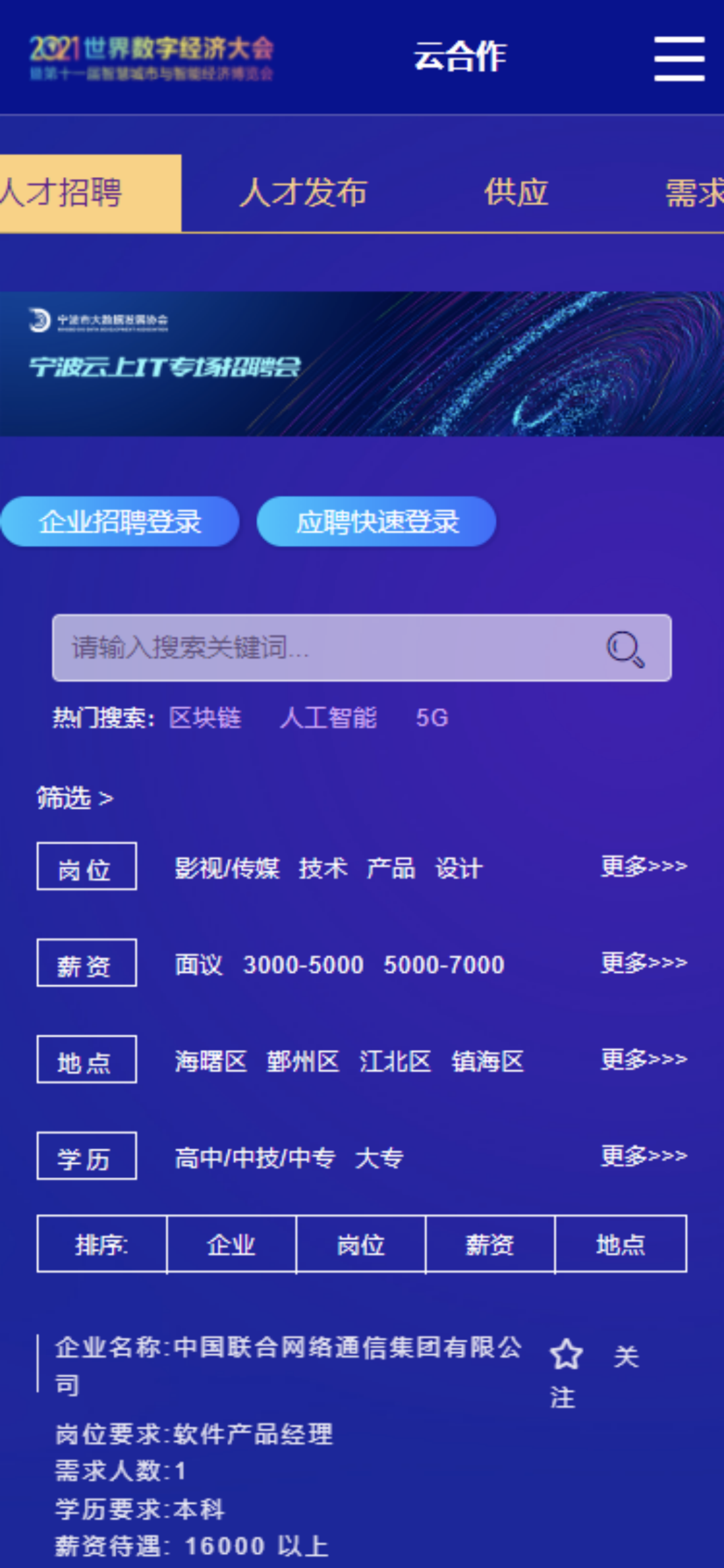Follow 中国联合网络通信集团有限公司 via star icon

[566, 1355]
